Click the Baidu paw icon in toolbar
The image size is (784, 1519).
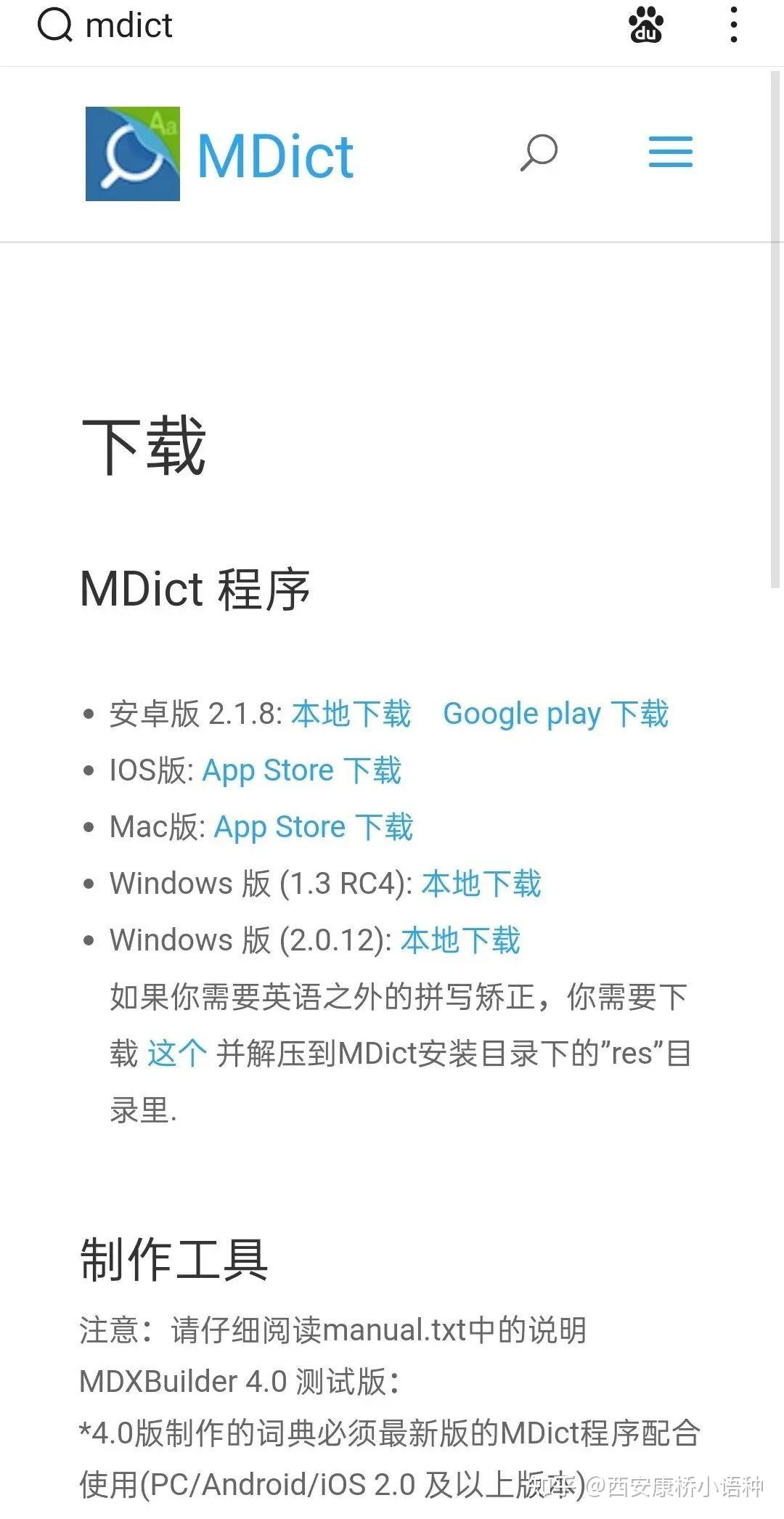coord(645,25)
